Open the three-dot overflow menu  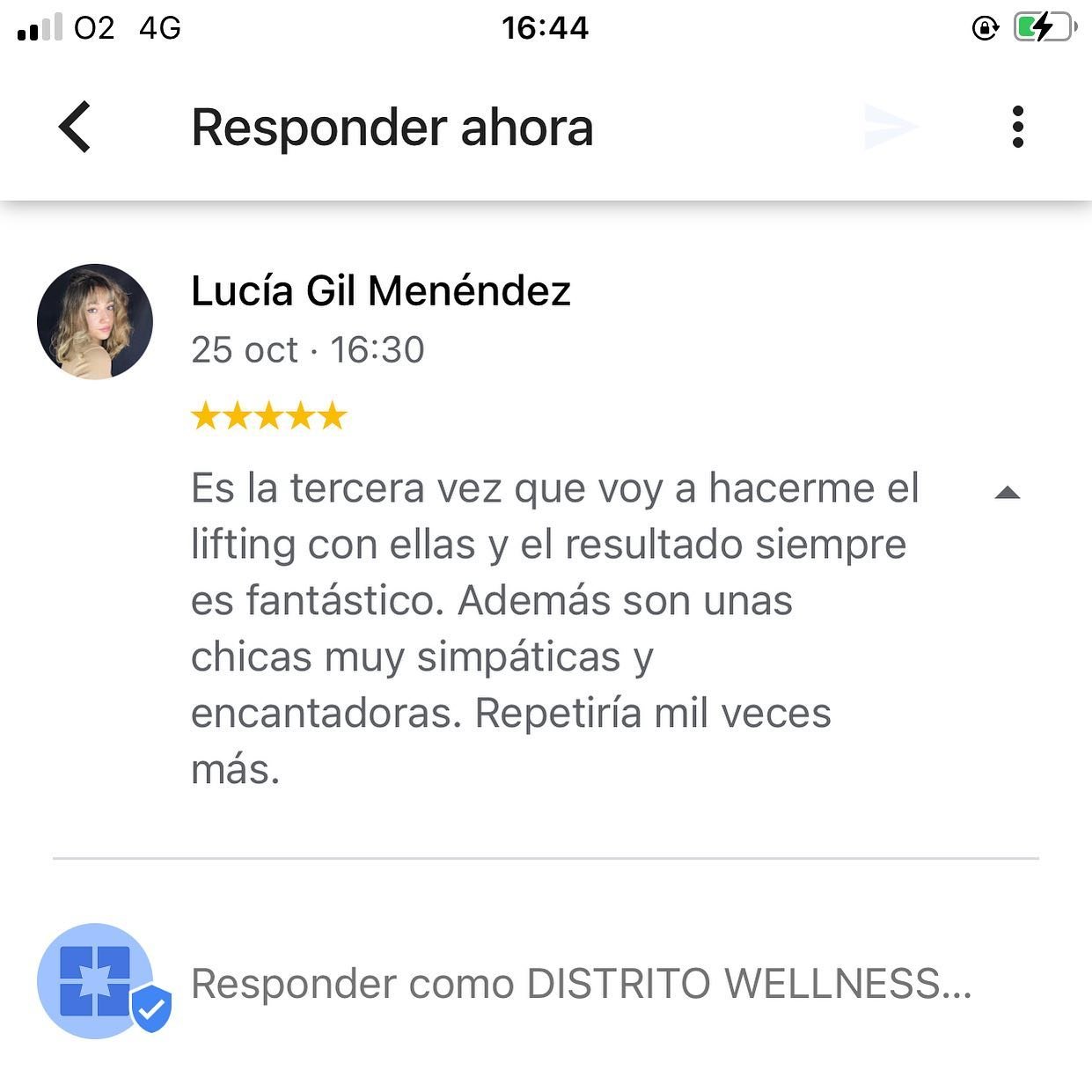[x=1017, y=127]
